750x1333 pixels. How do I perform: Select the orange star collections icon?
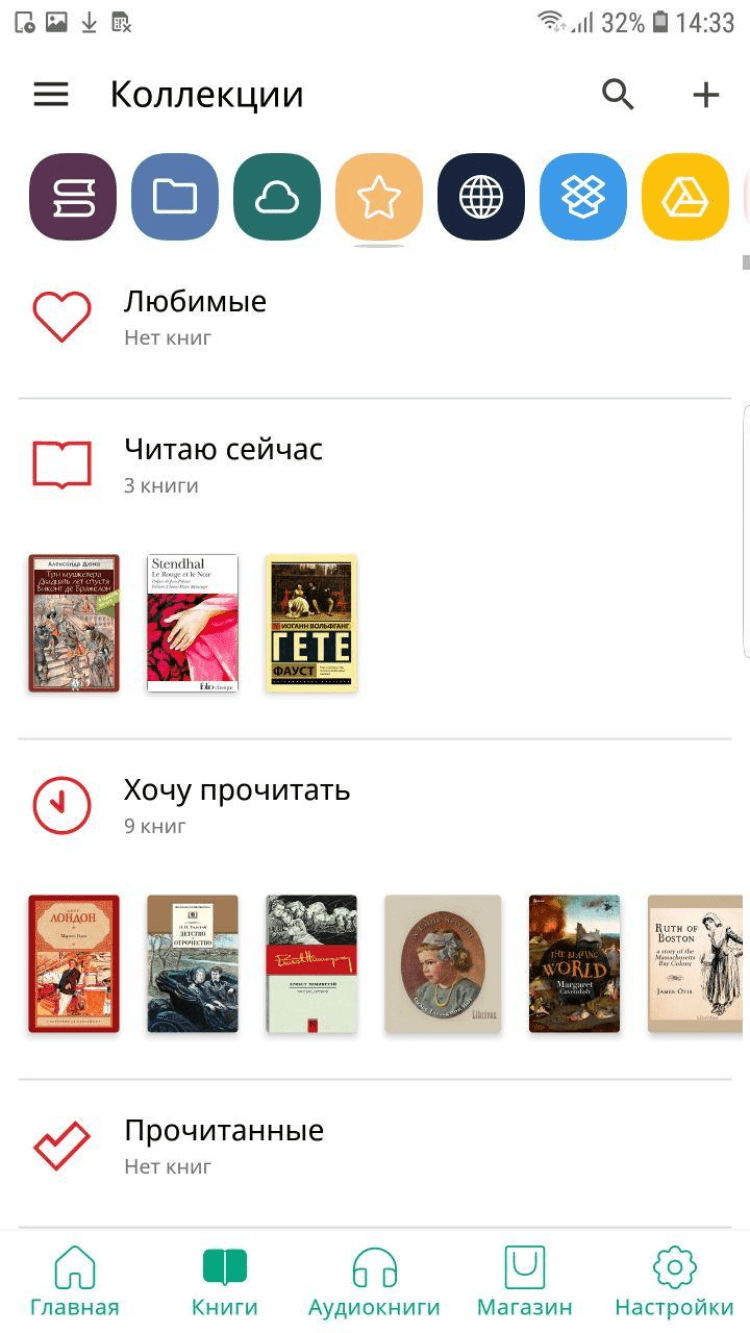(379, 197)
